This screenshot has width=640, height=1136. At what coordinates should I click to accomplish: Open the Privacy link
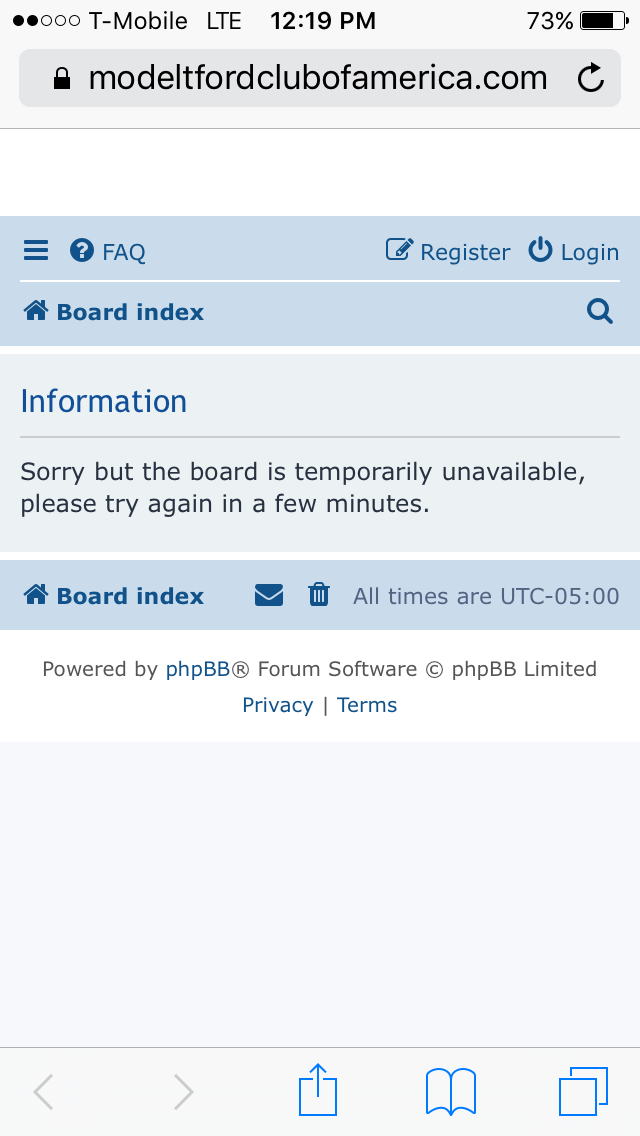tap(277, 705)
